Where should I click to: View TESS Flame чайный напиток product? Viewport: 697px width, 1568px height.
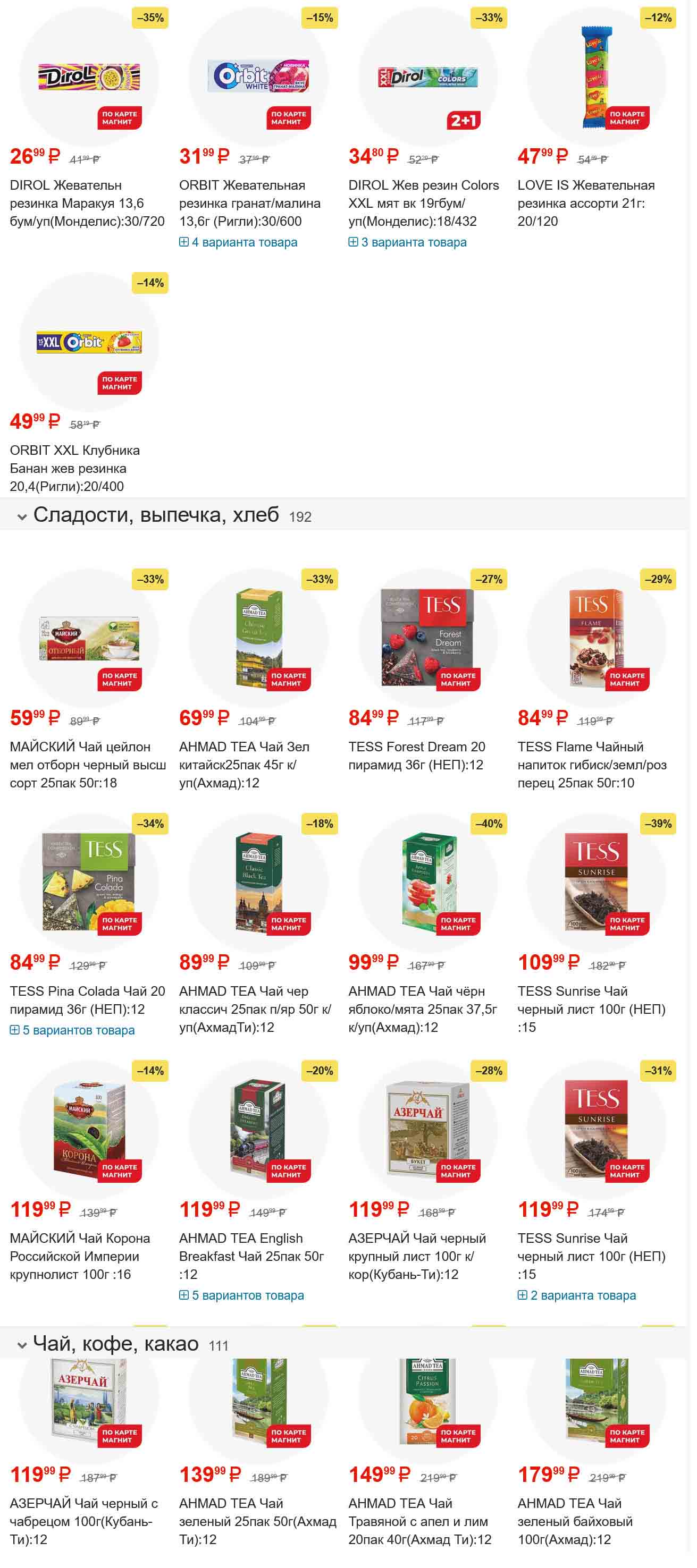[592, 765]
